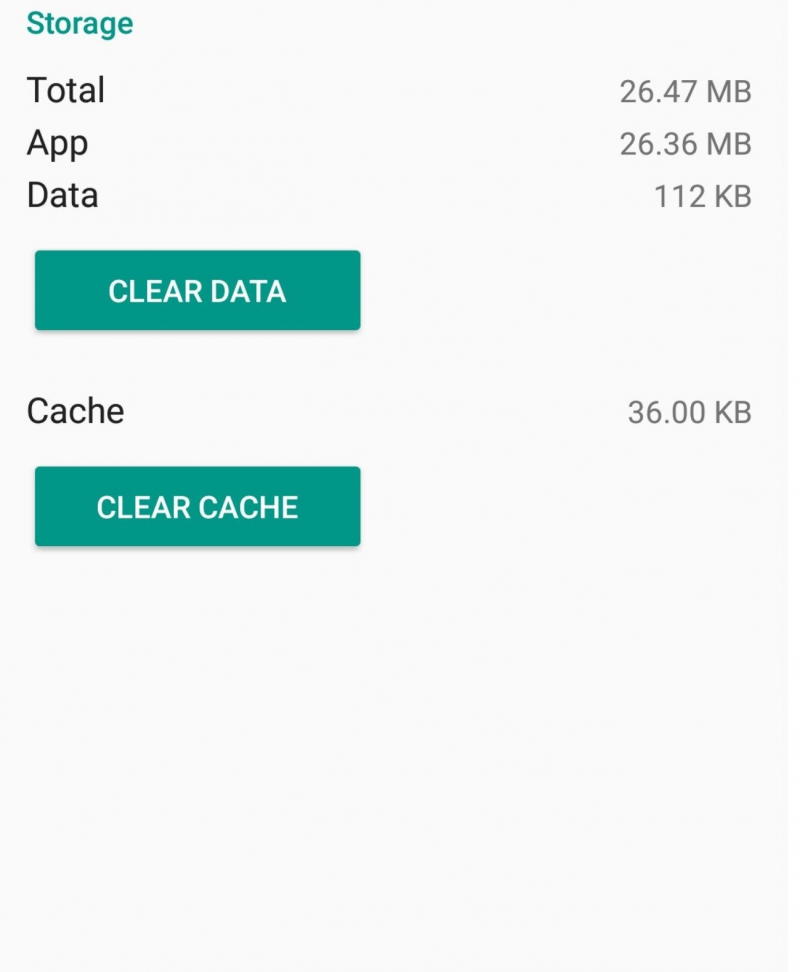The height and width of the screenshot is (972, 800).
Task: Click the row showing App usage
Action: pyautogui.click(x=400, y=143)
